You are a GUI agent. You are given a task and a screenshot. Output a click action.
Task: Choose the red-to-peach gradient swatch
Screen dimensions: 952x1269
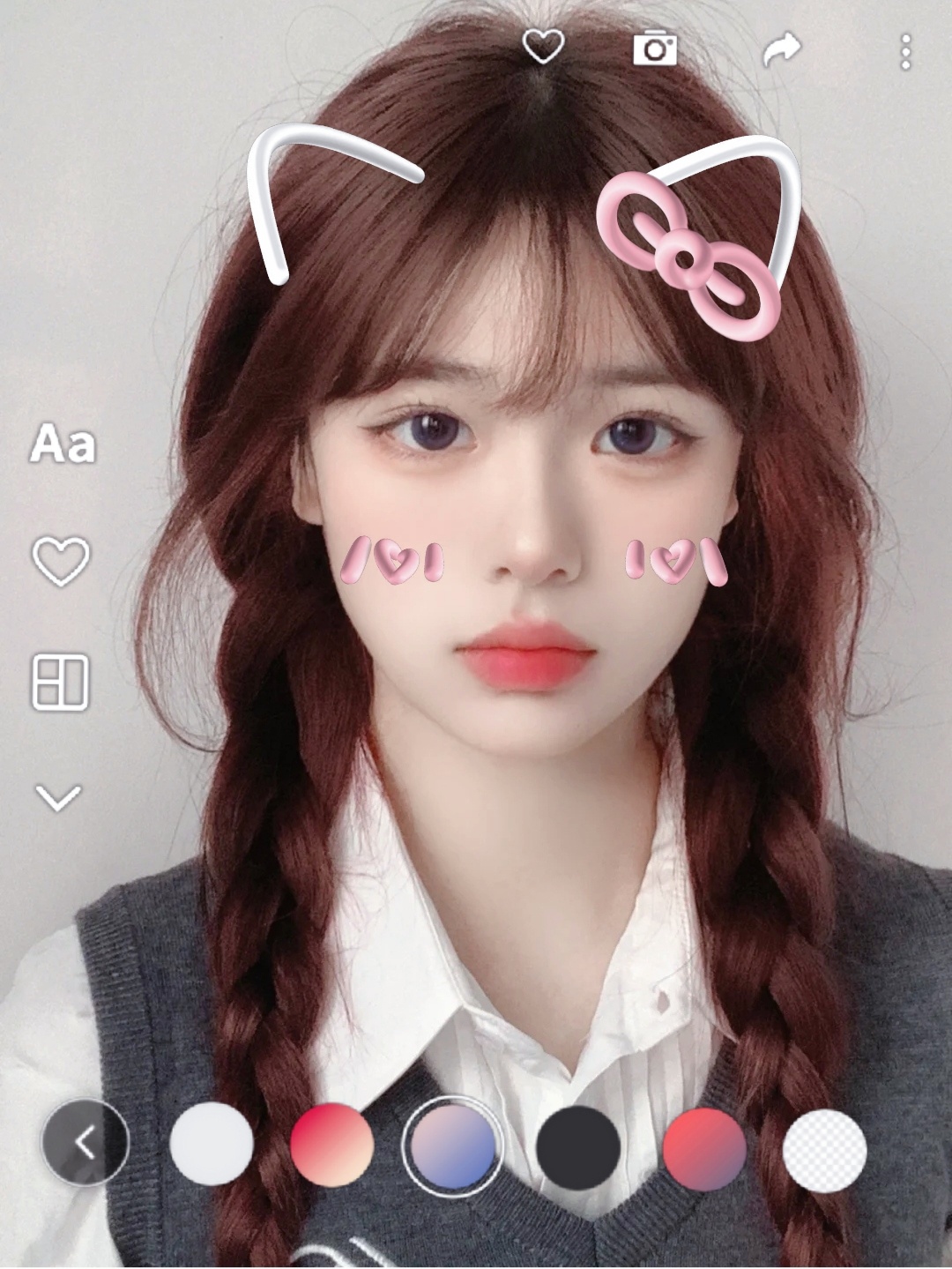pos(332,1144)
